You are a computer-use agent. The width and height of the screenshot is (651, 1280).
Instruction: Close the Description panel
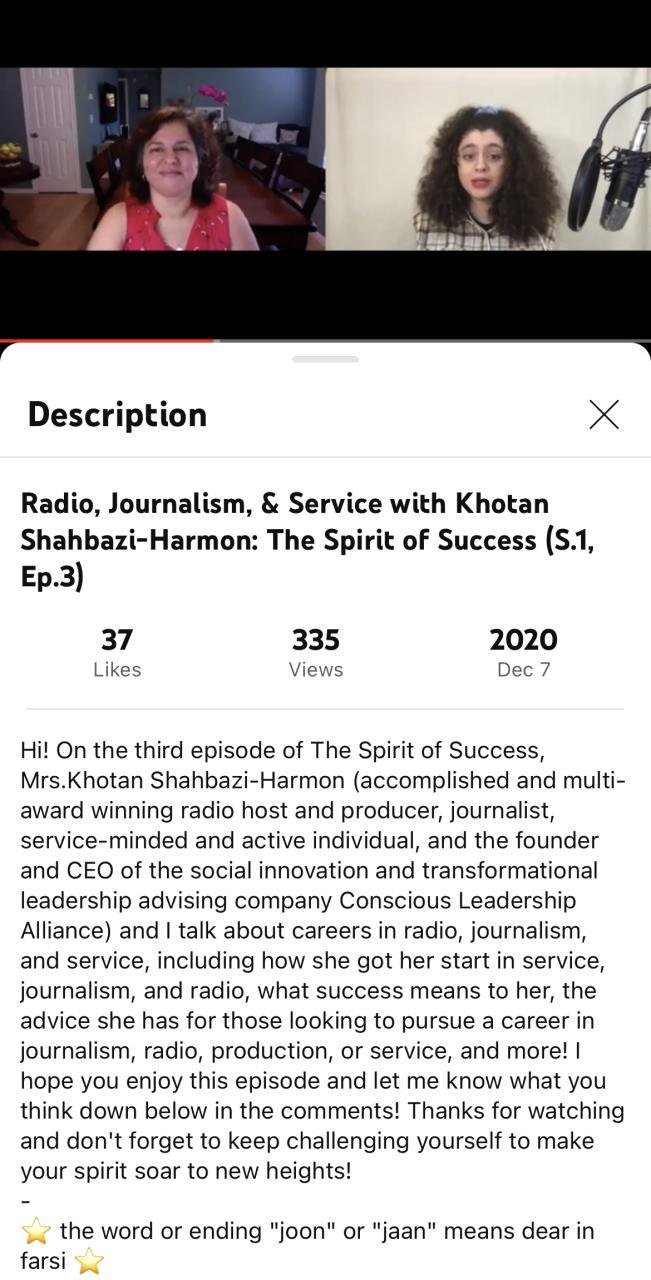click(x=604, y=414)
